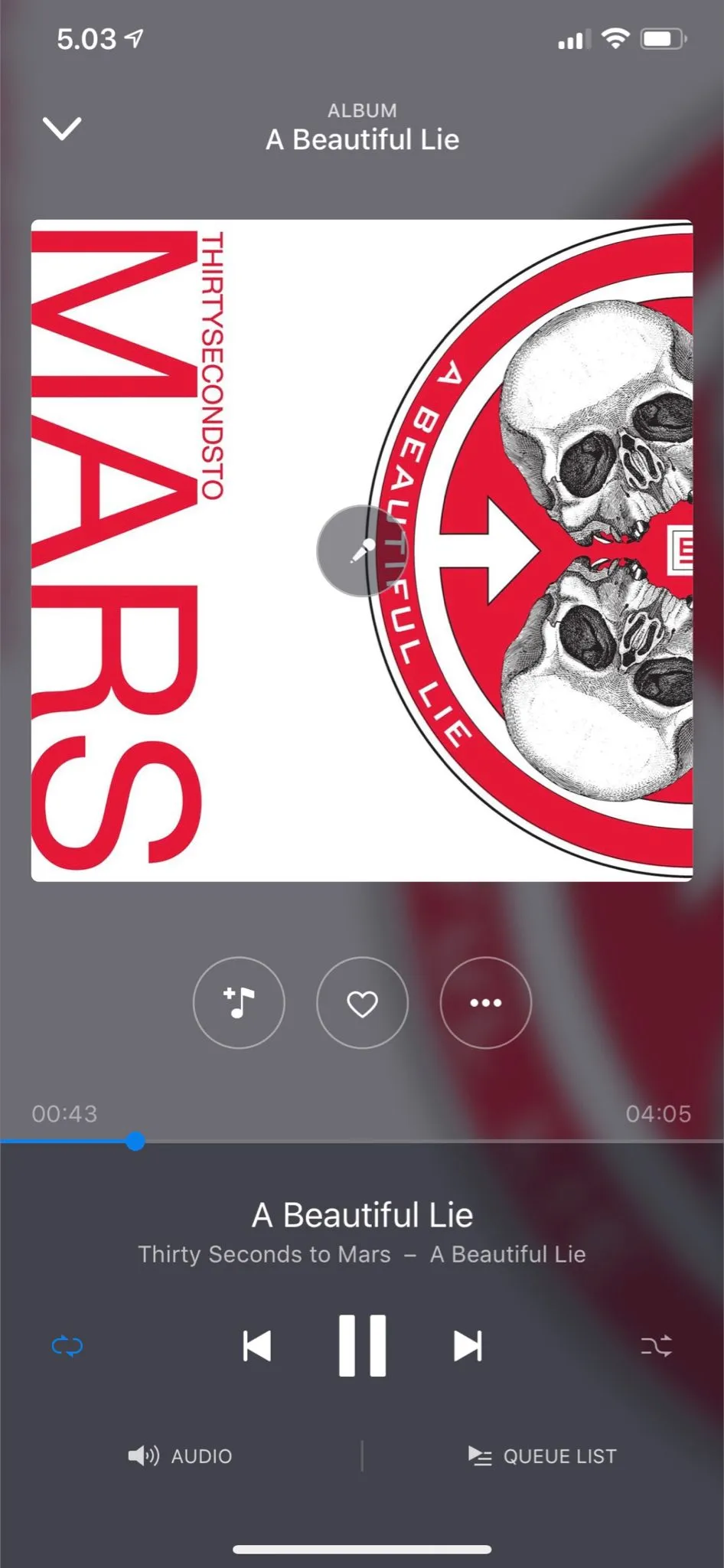Screen dimensions: 724x1568
Task: Open the Queue List
Action: point(543,1455)
